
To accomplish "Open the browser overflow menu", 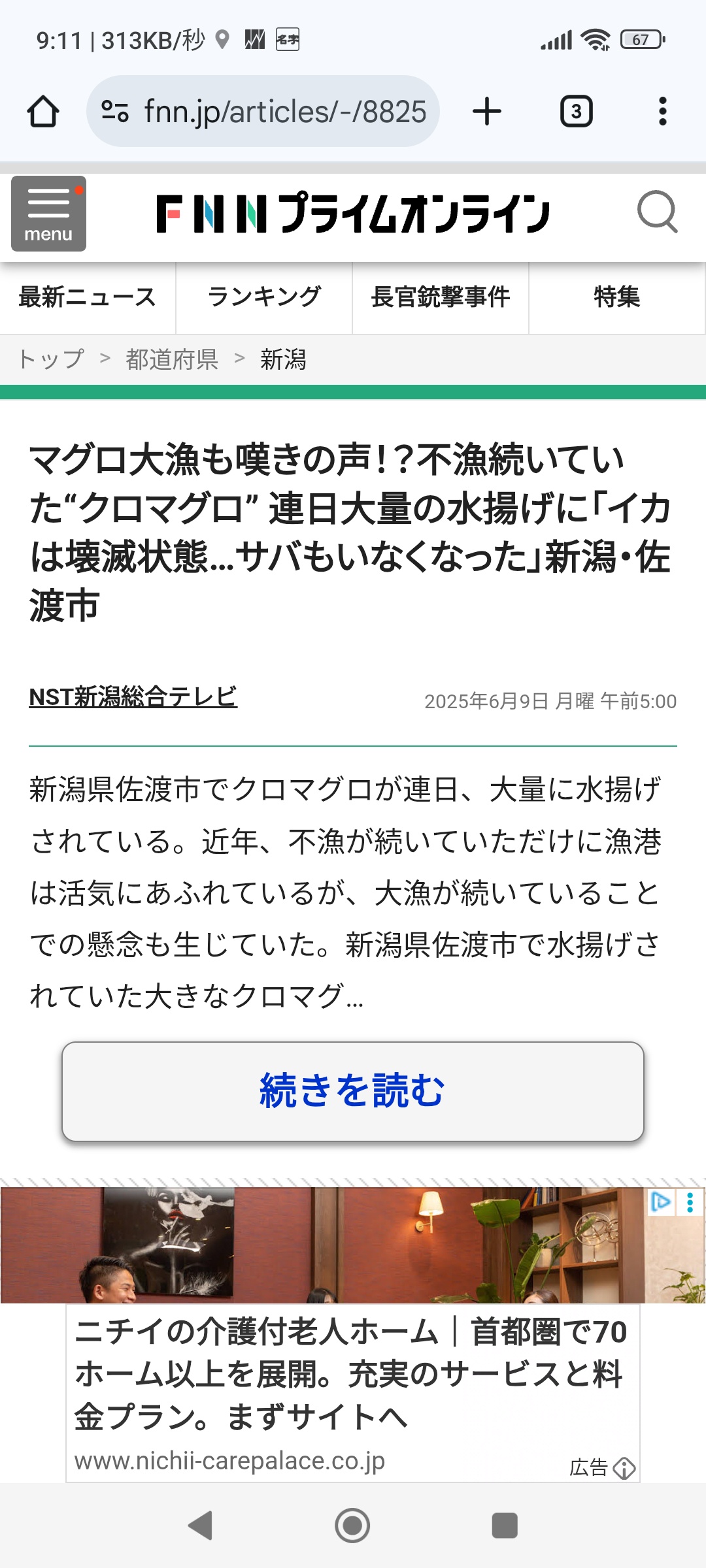I will click(663, 111).
